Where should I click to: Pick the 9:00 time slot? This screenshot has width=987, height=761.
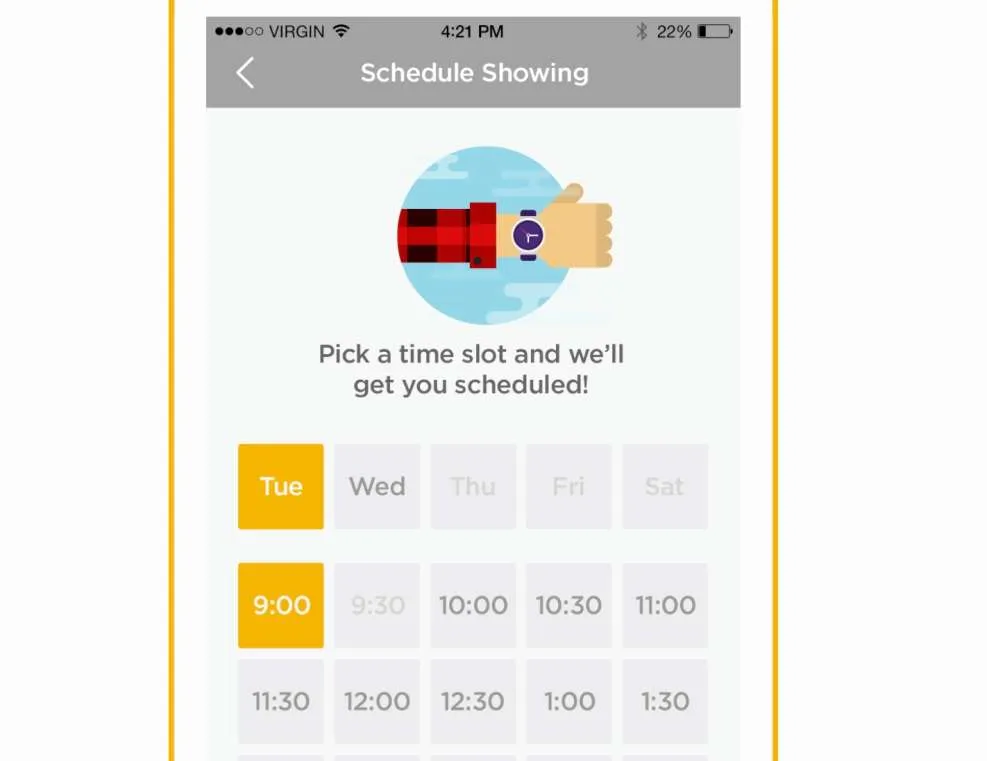281,605
